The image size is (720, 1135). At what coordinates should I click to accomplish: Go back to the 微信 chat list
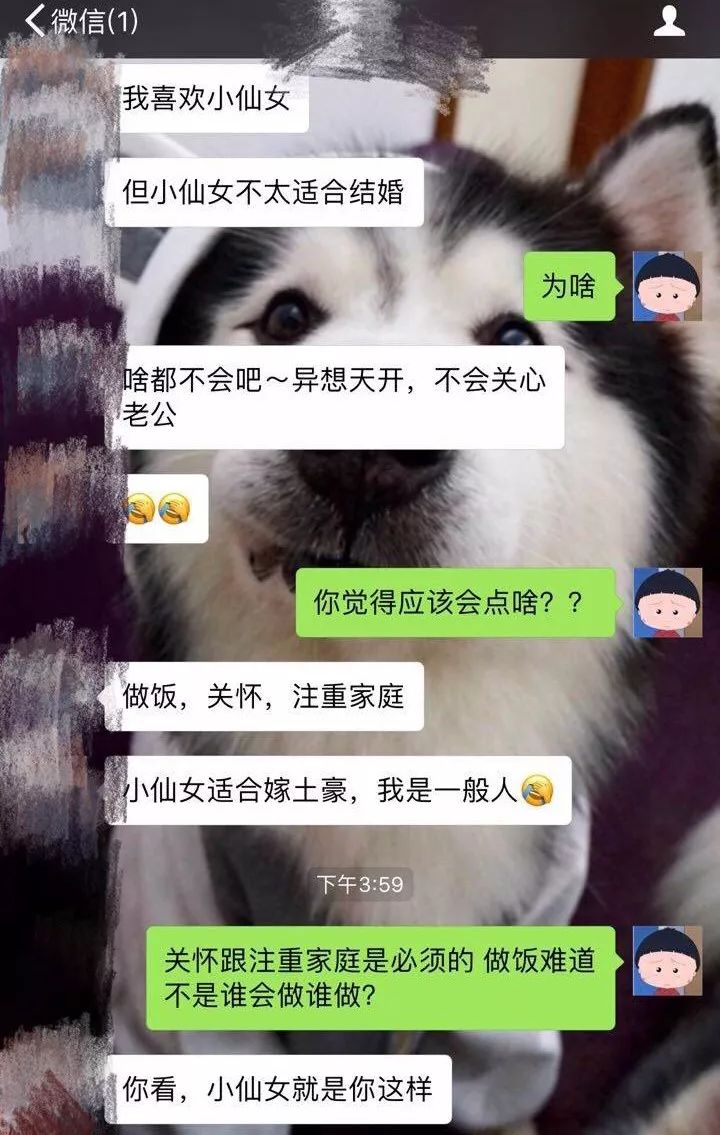[80, 22]
